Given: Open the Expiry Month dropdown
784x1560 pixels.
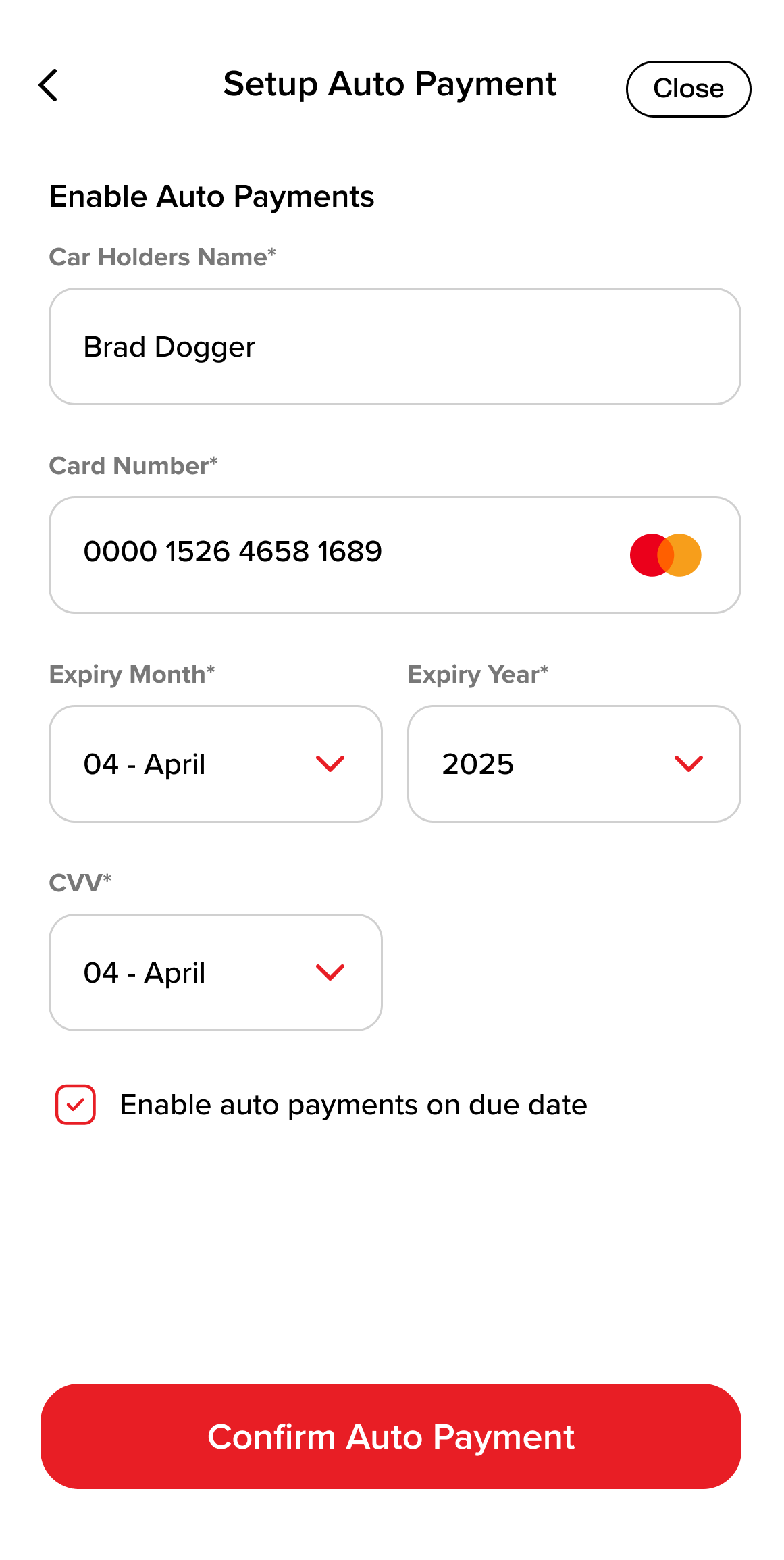Looking at the screenshot, I should (215, 764).
